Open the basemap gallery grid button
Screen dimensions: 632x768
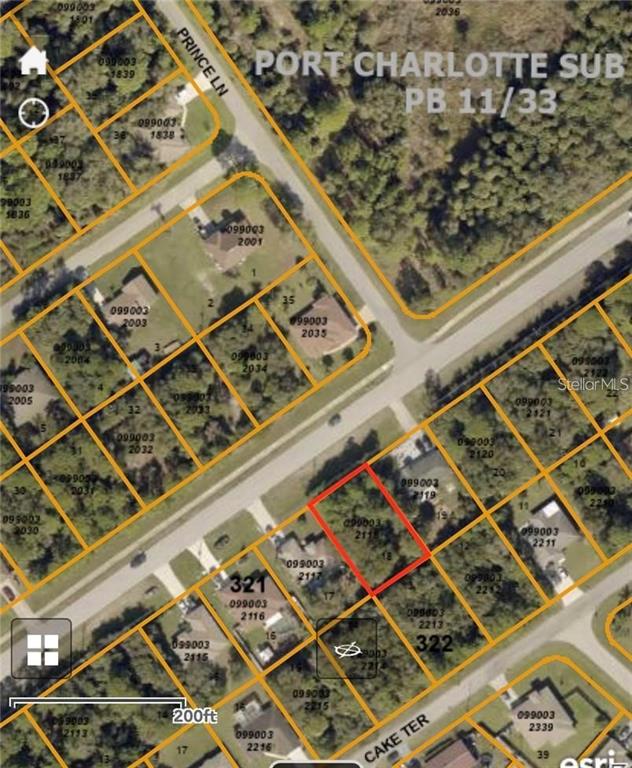41,649
